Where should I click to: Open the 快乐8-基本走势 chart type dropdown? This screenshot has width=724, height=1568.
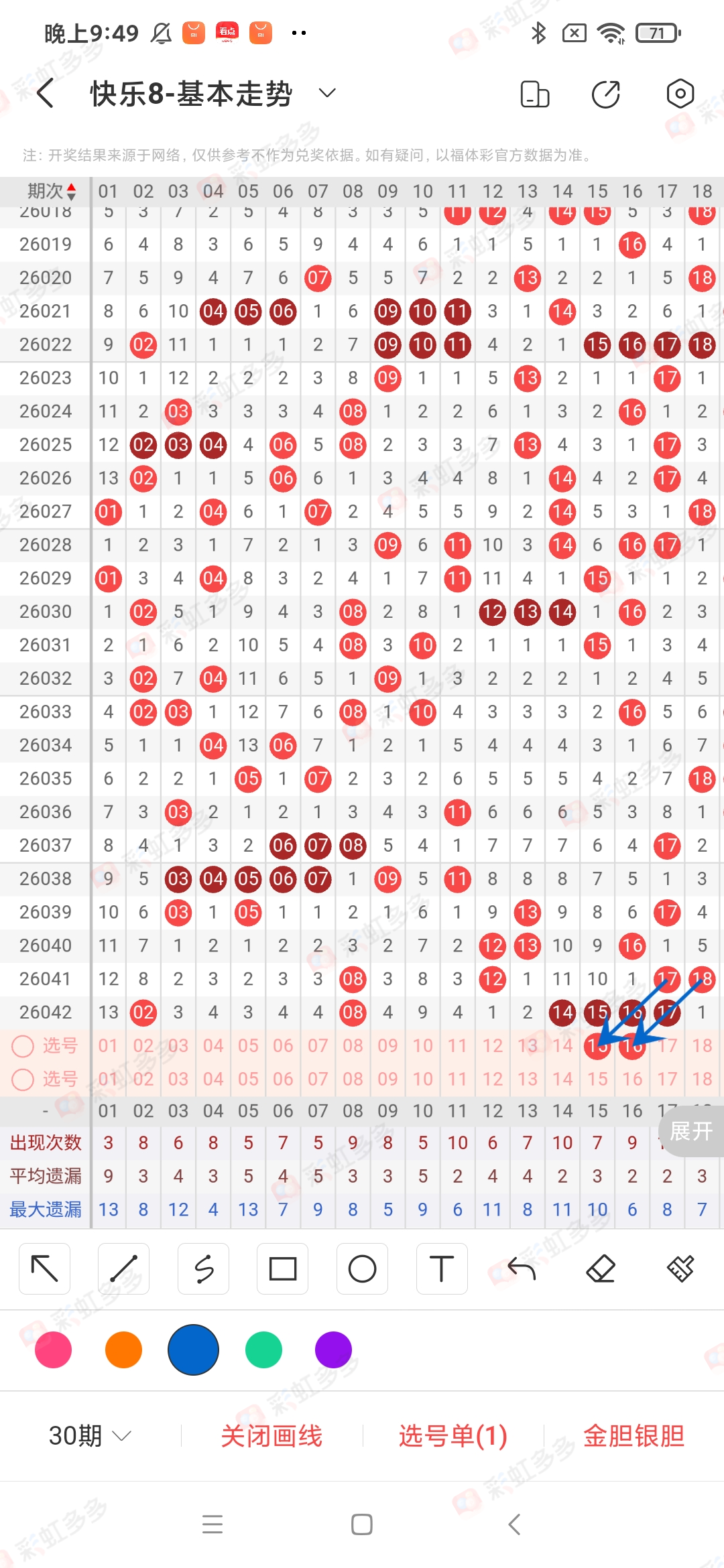326,93
